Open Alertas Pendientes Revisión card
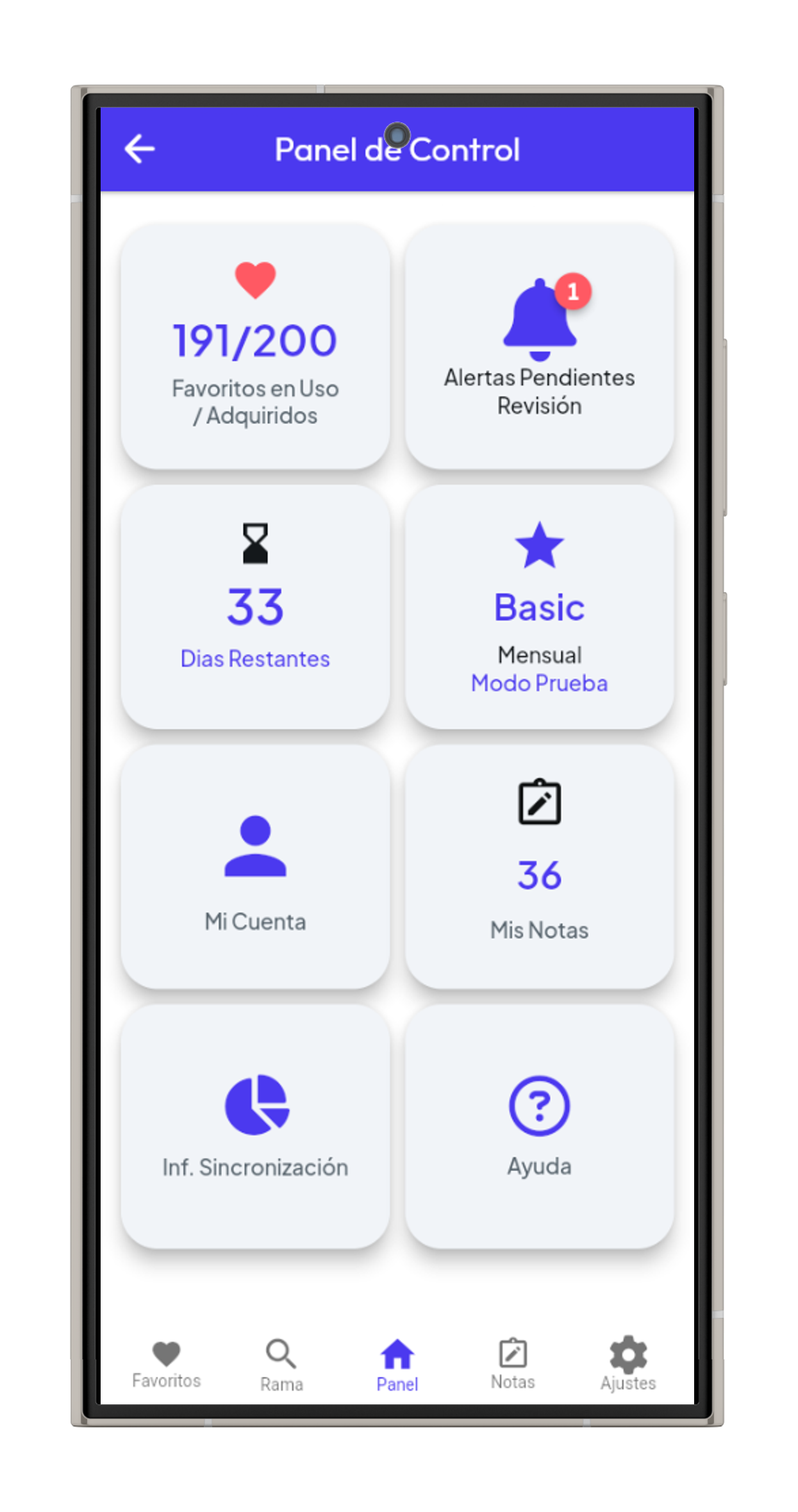Screen dimensions: 798x1512 point(539,347)
